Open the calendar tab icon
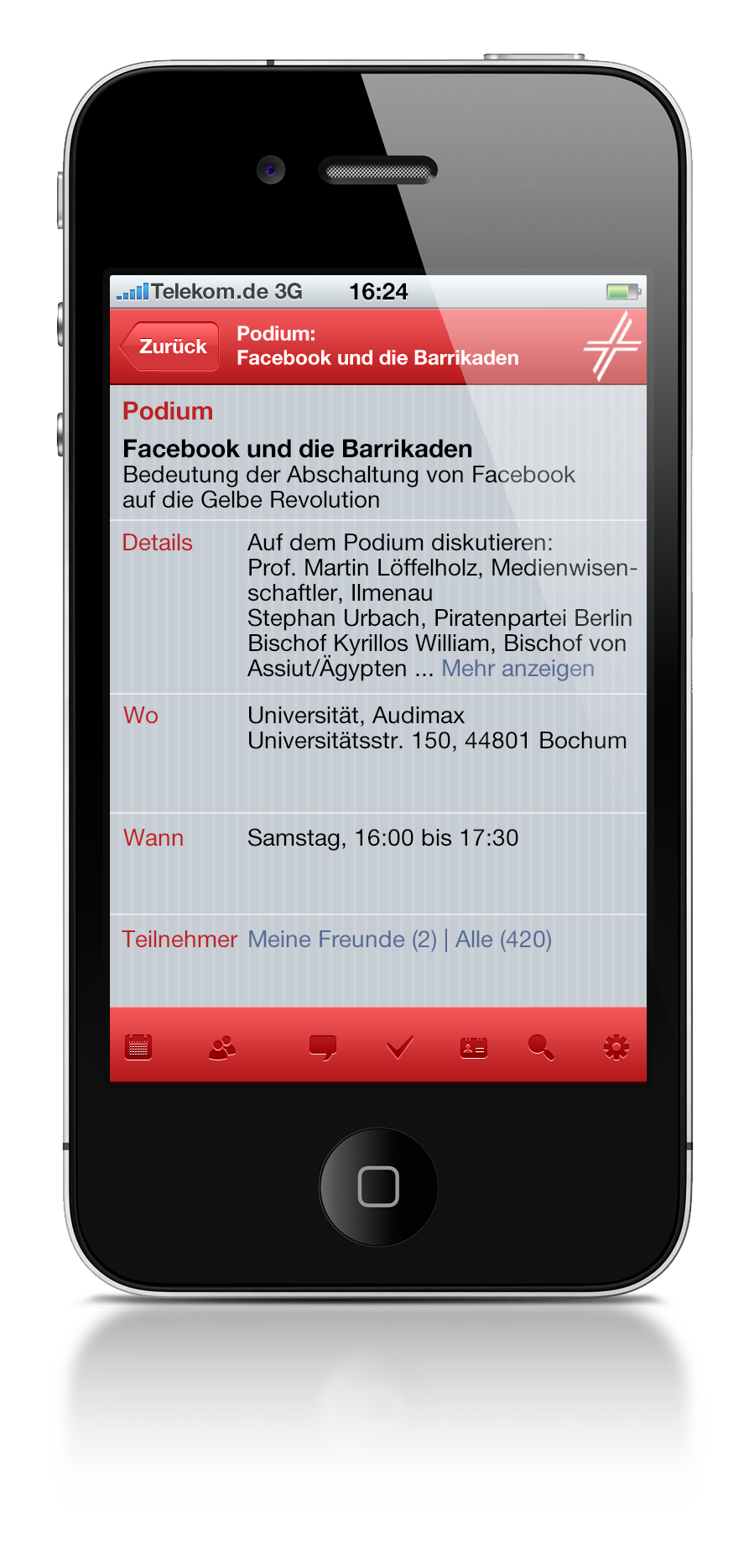 point(138,1047)
